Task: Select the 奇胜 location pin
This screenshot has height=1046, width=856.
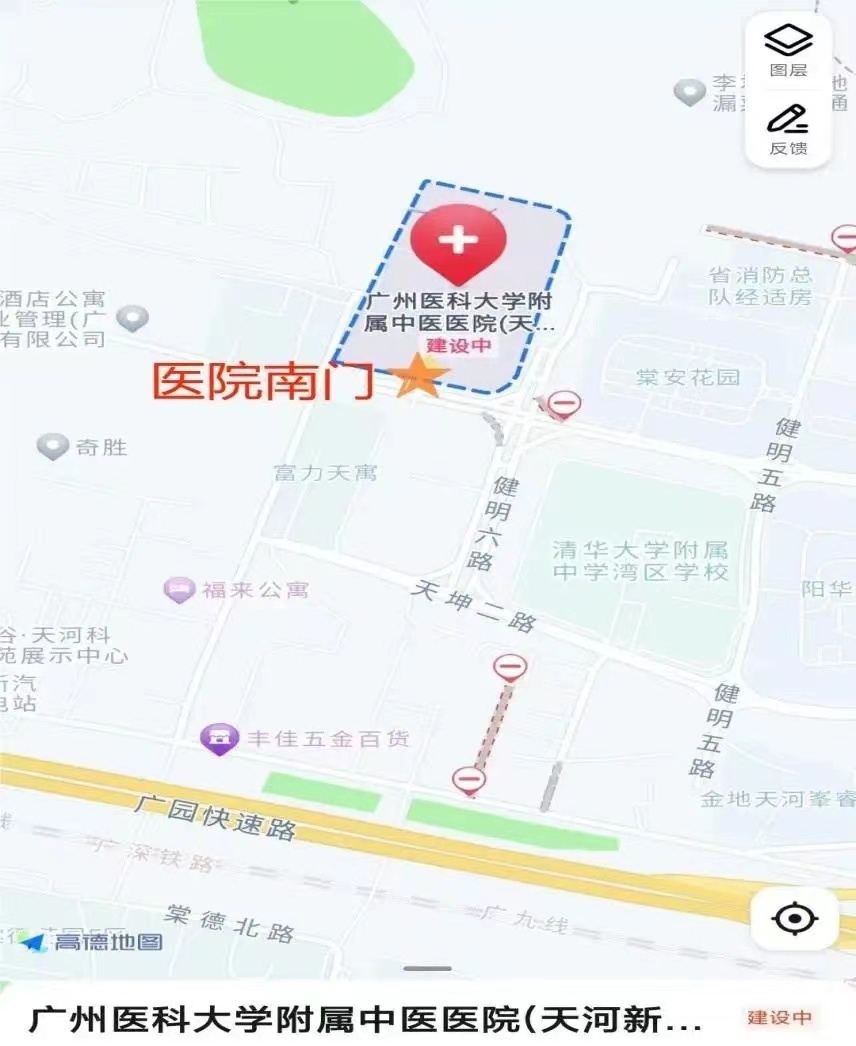Action: (52, 446)
